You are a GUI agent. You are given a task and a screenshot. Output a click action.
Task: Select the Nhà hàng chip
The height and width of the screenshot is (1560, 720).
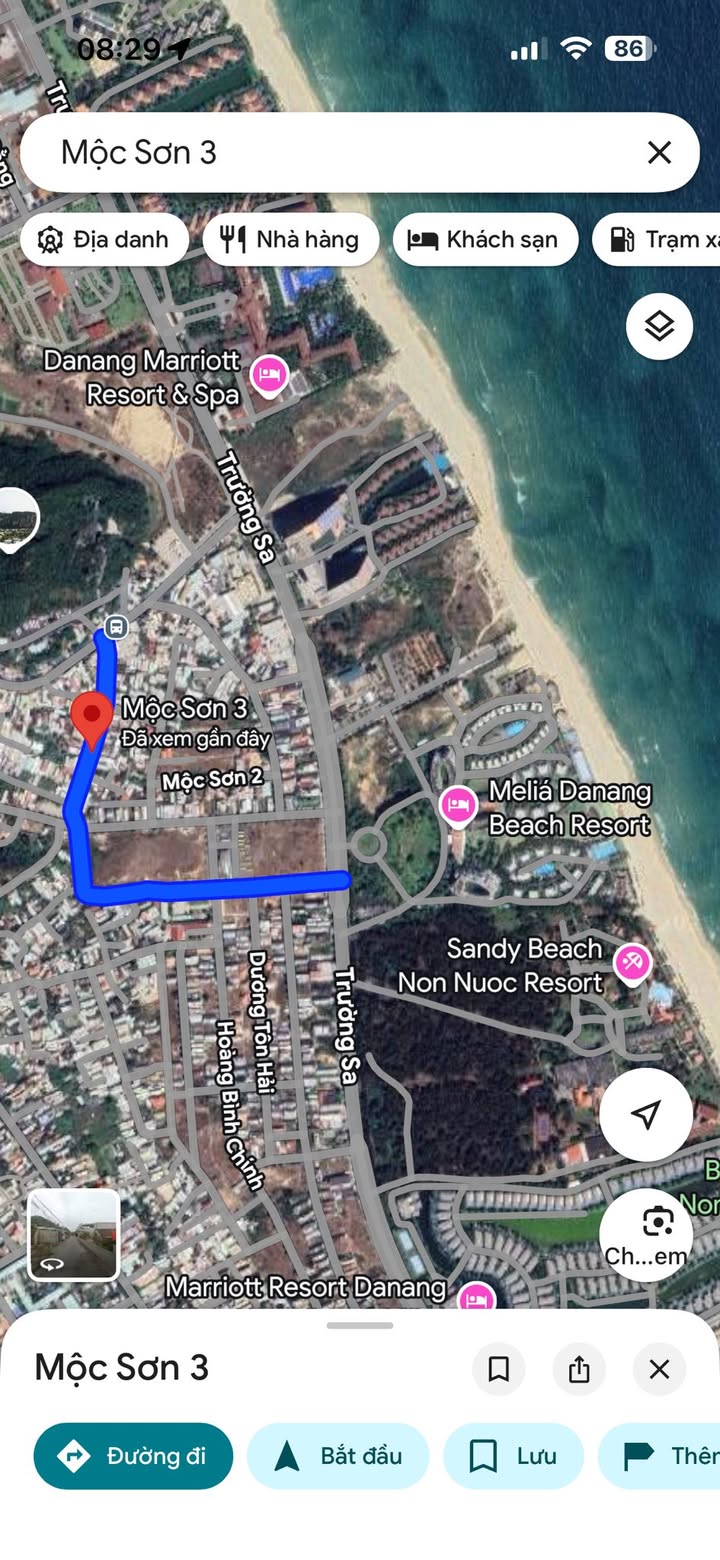(x=291, y=240)
